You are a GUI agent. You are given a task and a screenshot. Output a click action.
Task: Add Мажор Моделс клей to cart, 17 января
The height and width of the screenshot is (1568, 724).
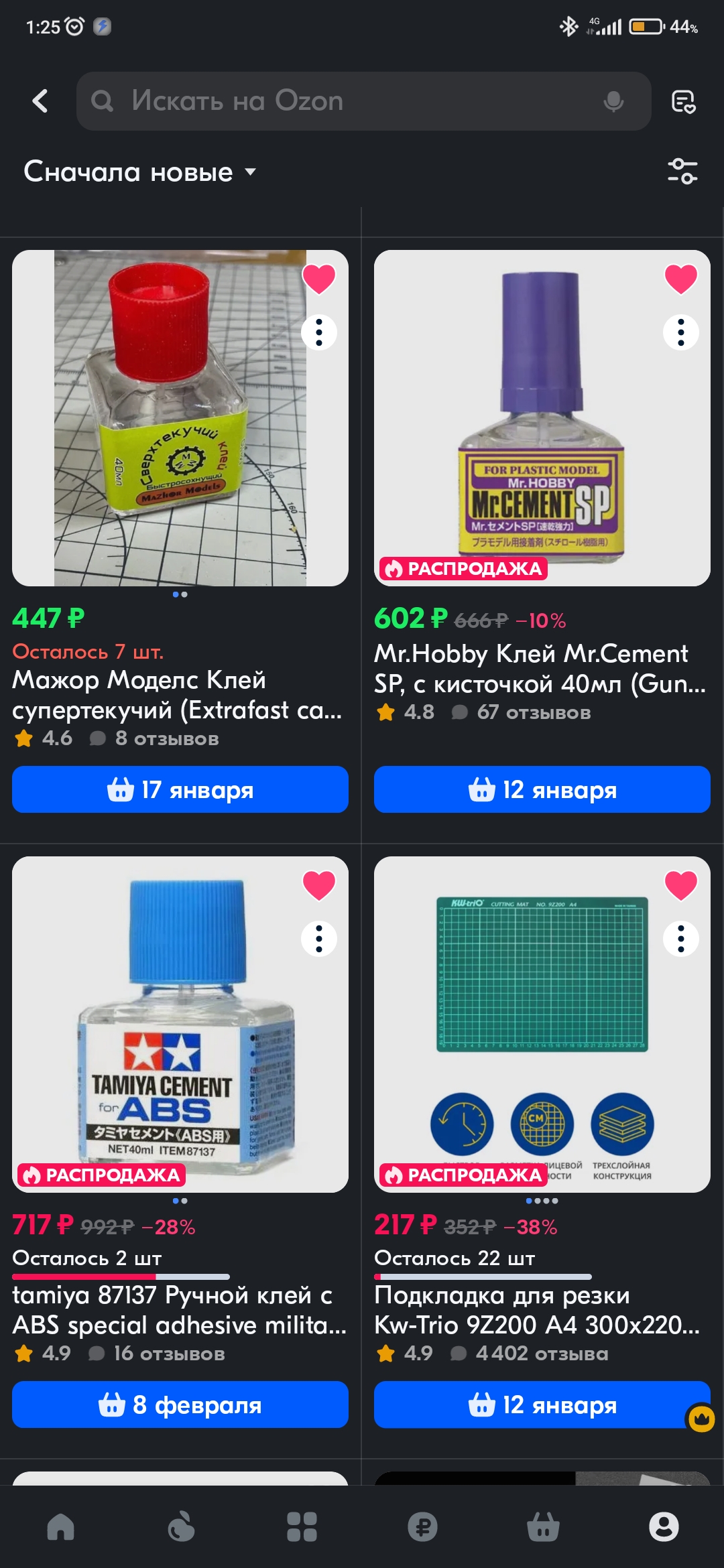point(180,789)
